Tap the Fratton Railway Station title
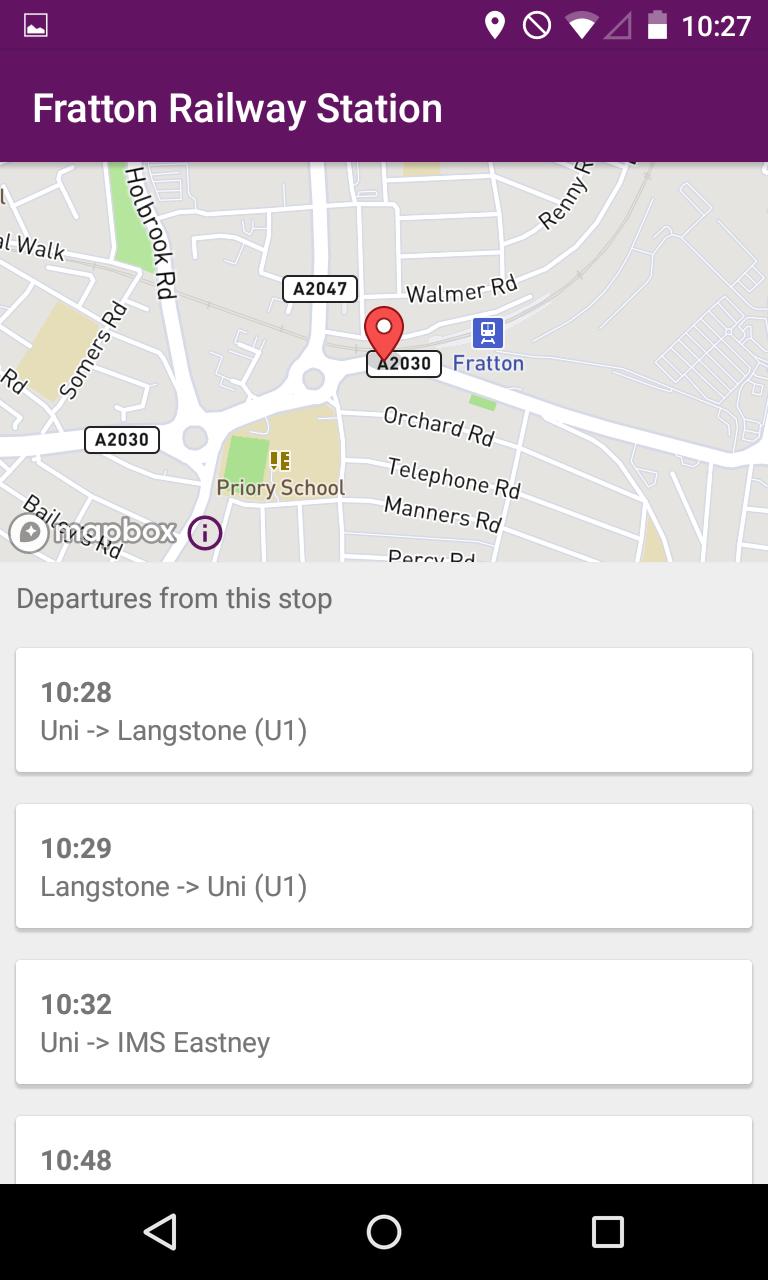Screen dimensions: 768x1280 point(238,108)
